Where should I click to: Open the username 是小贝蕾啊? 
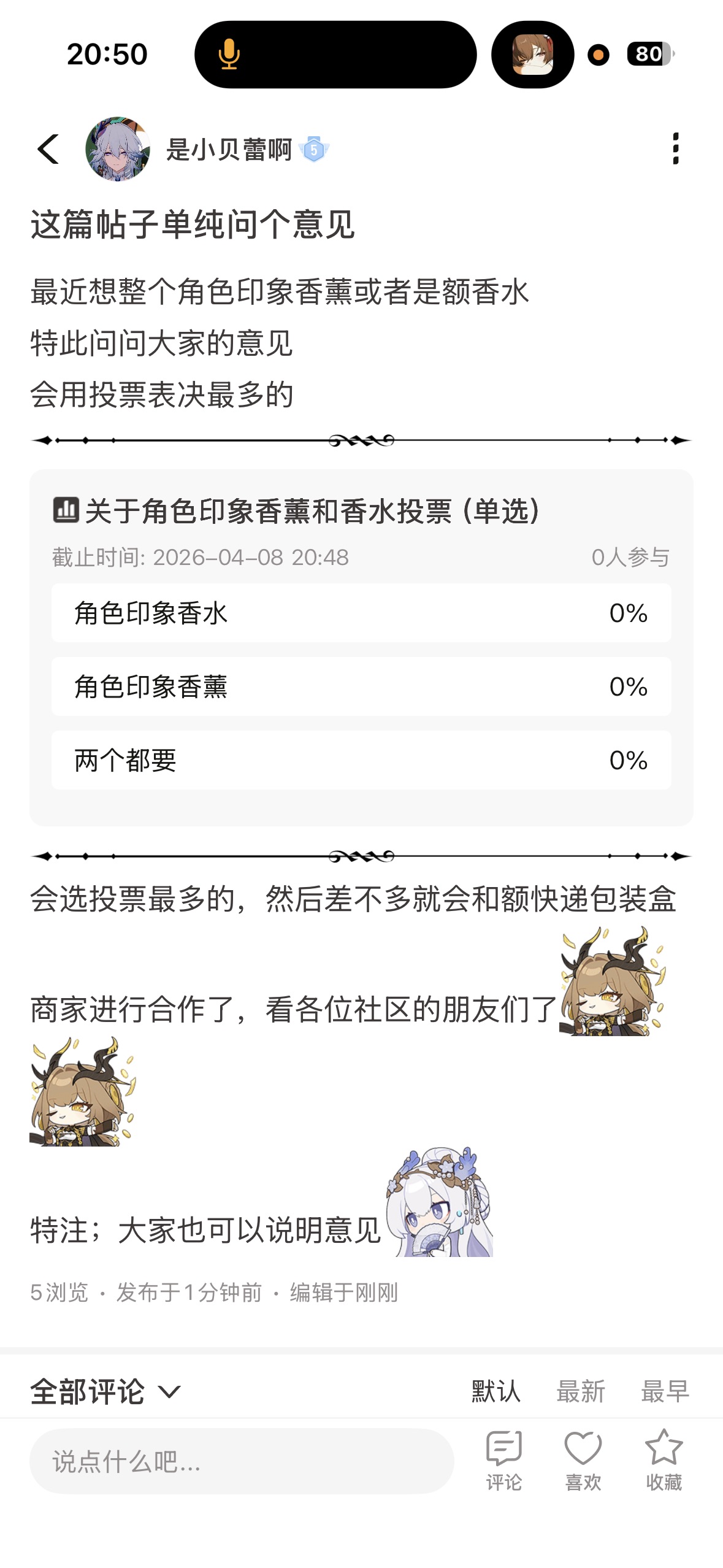point(229,150)
